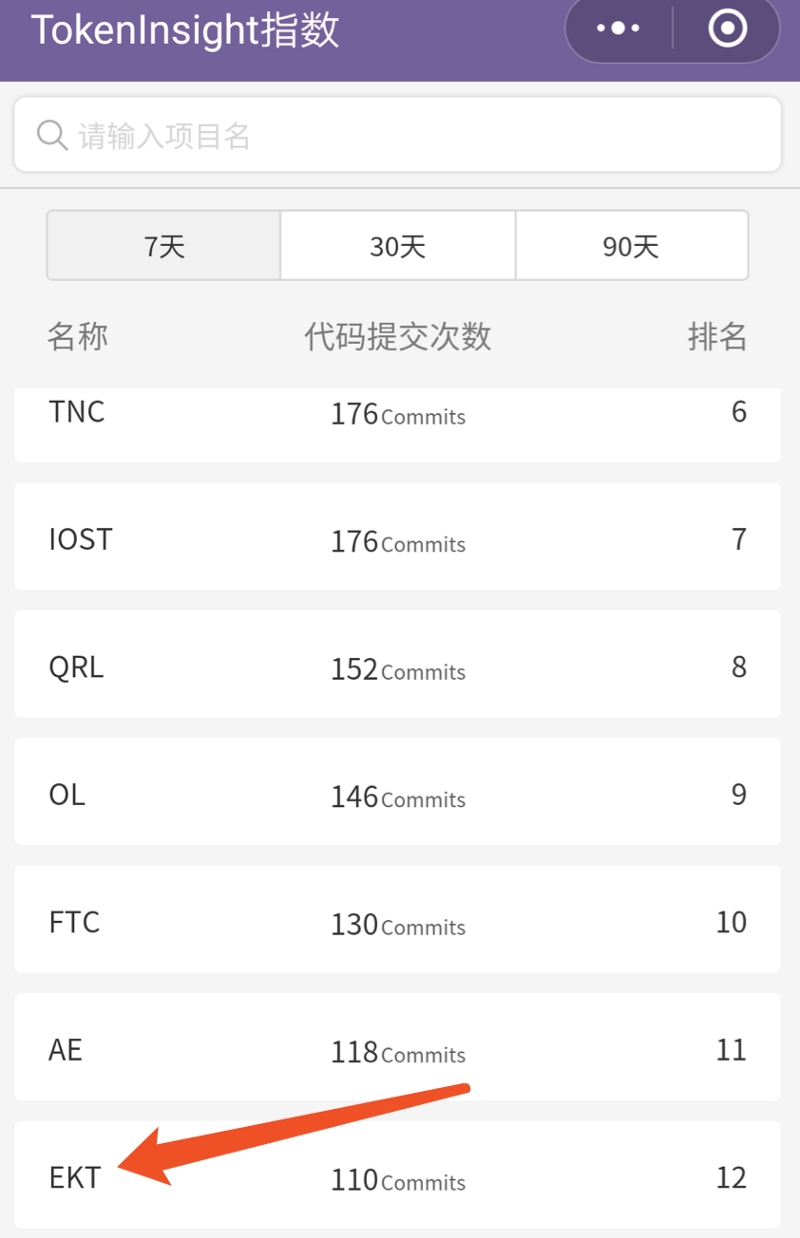800x1238 pixels.
Task: Switch to the 90天 tab
Action: tap(631, 246)
